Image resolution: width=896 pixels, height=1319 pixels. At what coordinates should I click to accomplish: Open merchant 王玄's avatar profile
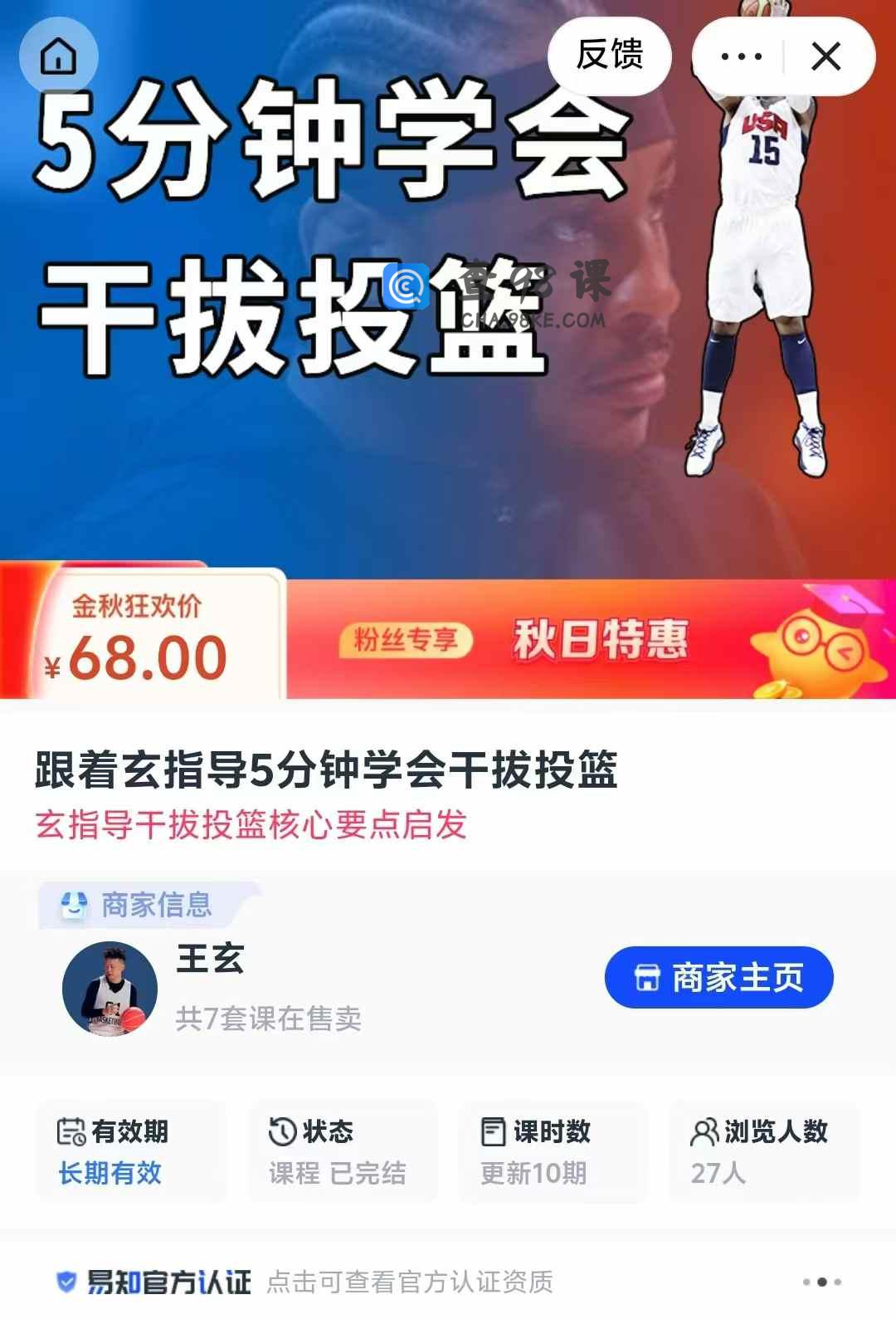click(110, 989)
